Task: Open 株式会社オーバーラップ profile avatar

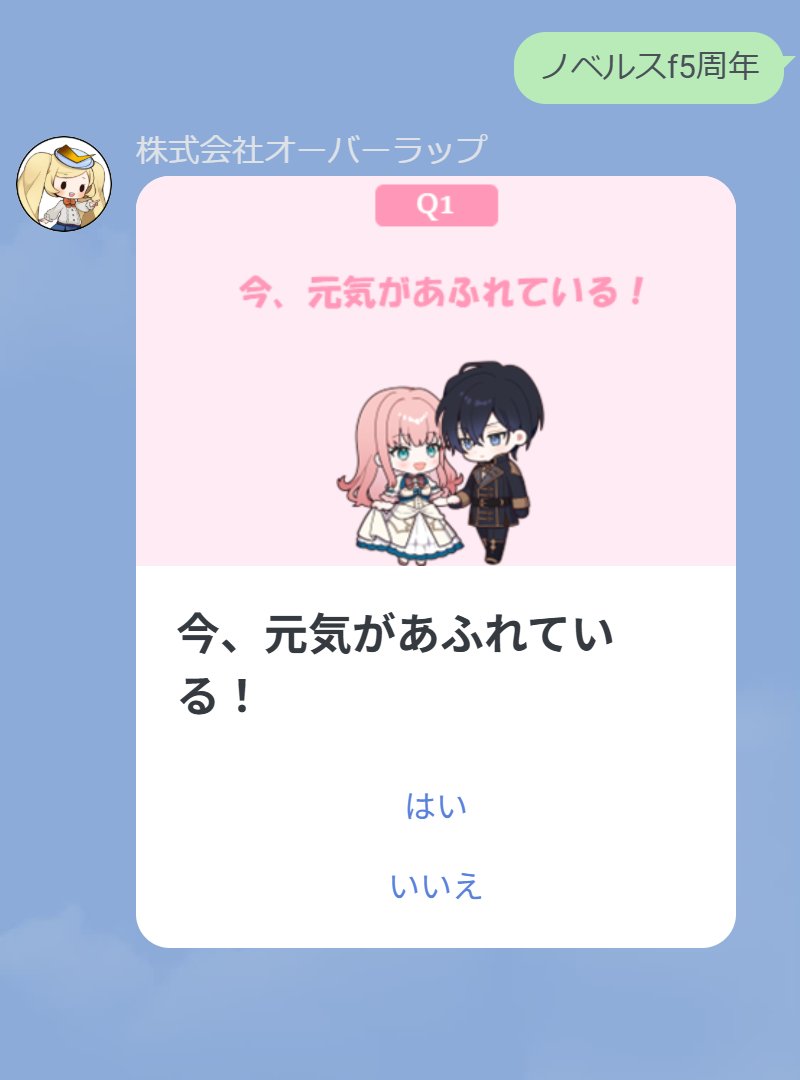Action: (x=64, y=185)
